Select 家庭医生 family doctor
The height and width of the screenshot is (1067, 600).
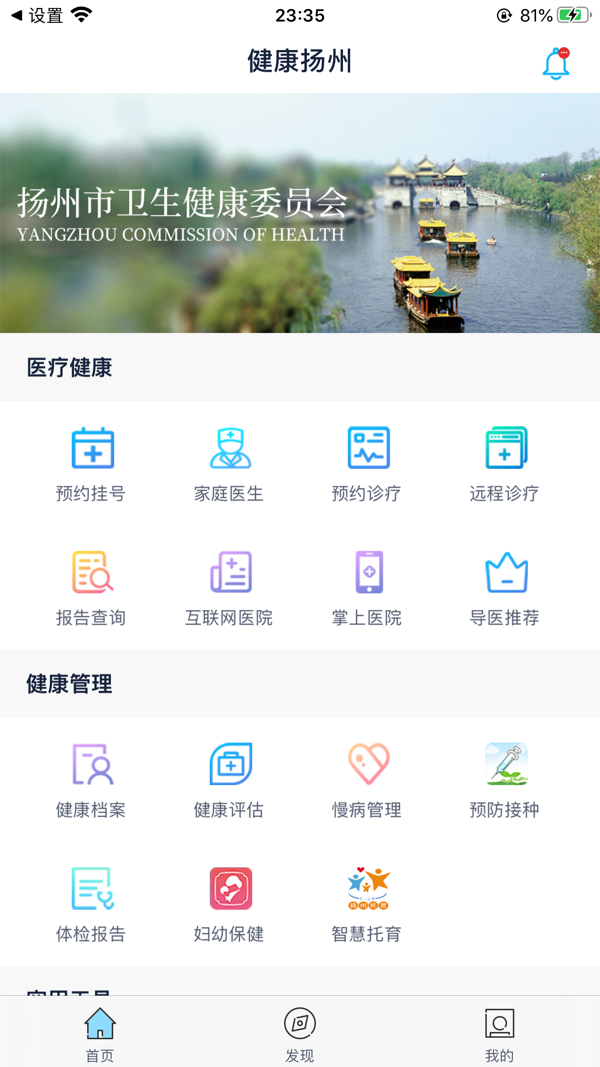pyautogui.click(x=230, y=463)
